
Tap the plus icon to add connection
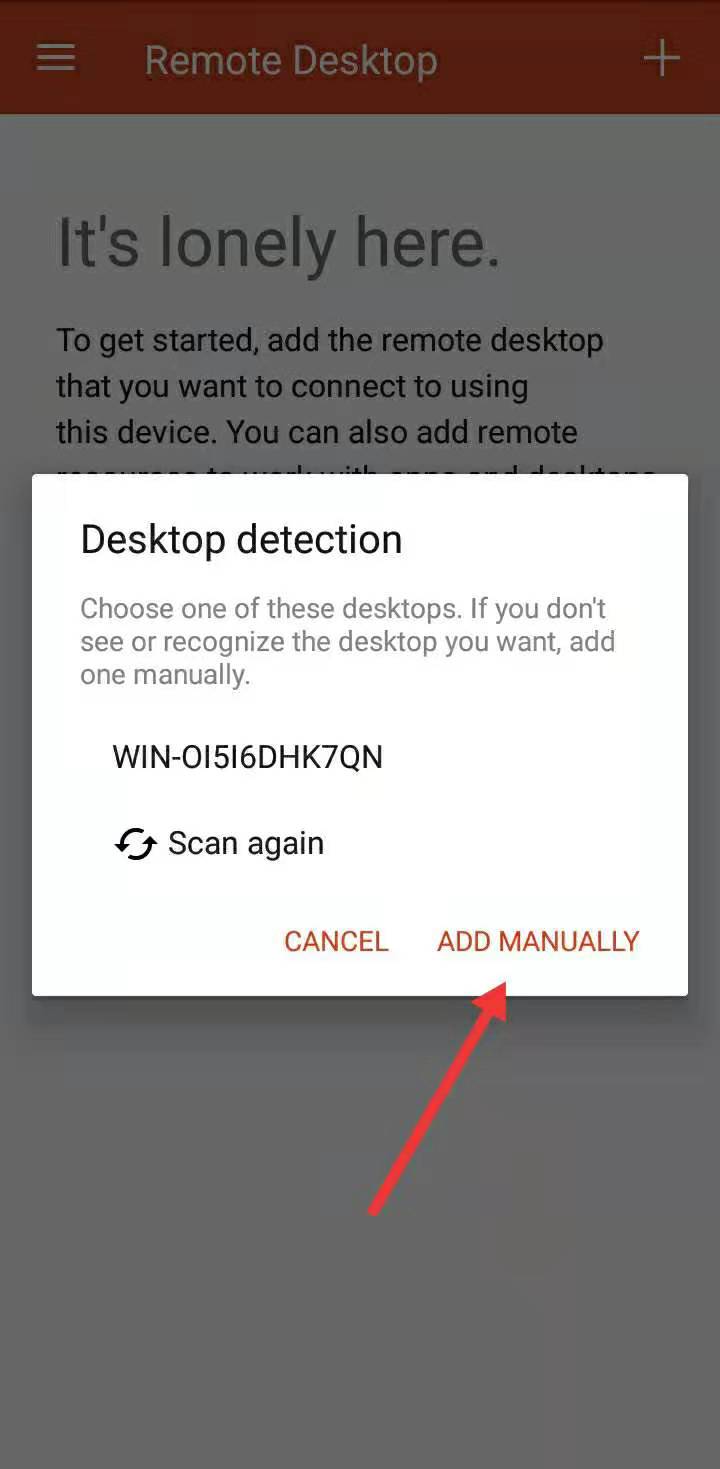pos(661,59)
